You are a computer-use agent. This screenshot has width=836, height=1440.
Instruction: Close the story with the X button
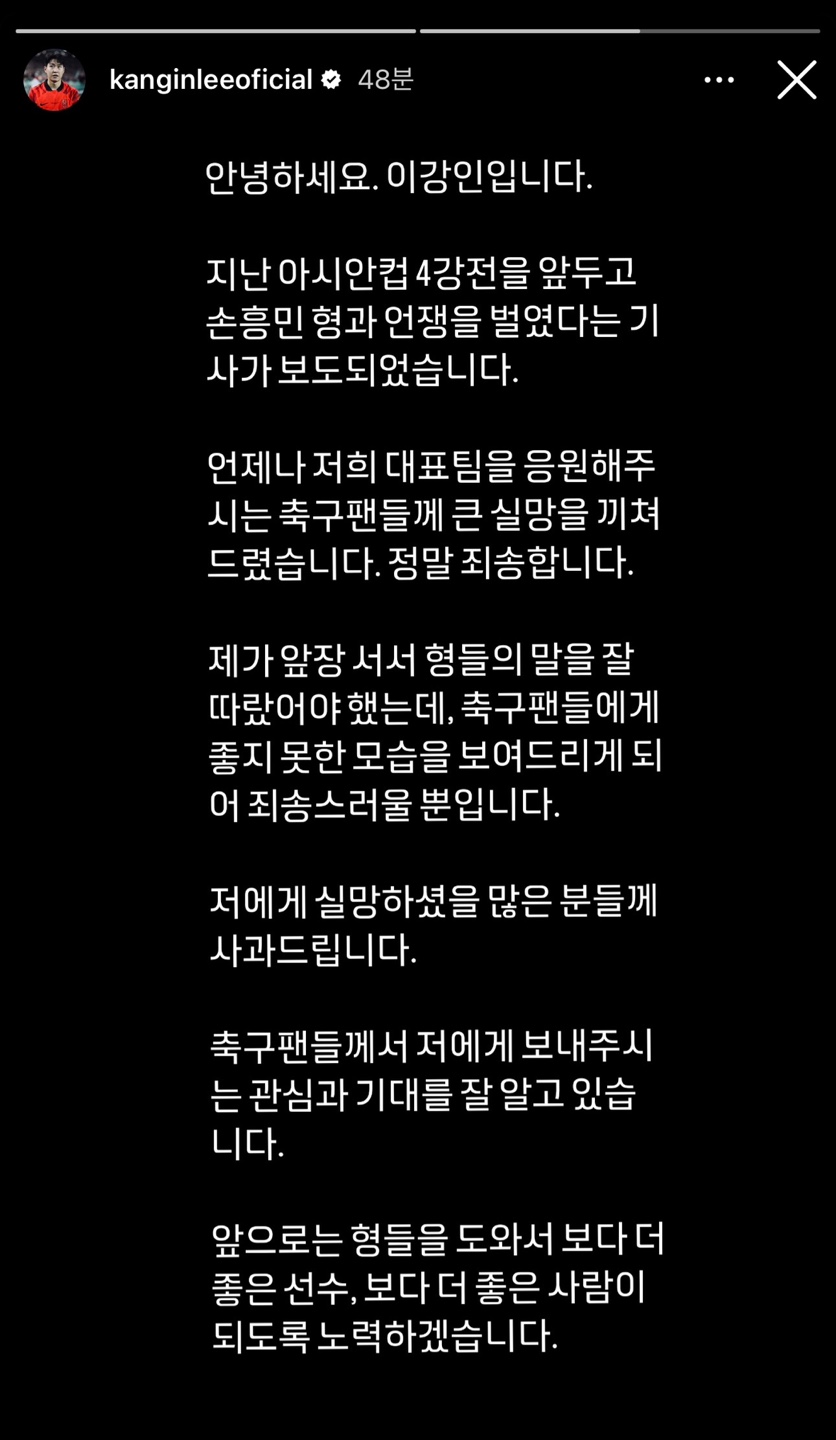pyautogui.click(x=796, y=80)
